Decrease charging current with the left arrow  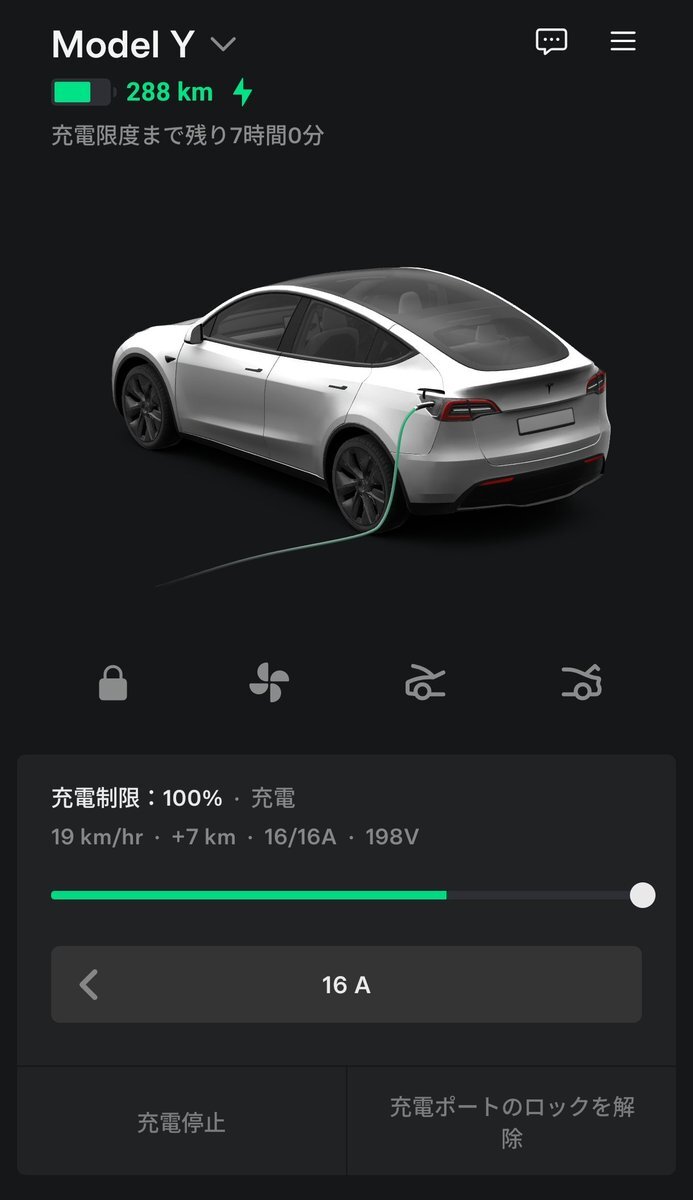(89, 985)
